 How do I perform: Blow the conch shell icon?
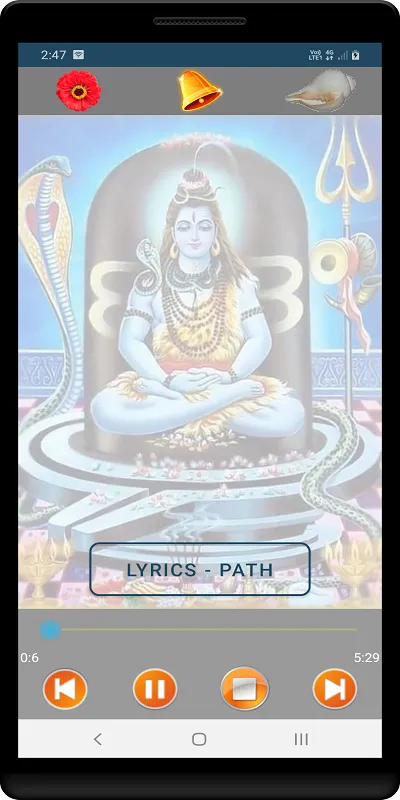pos(321,91)
